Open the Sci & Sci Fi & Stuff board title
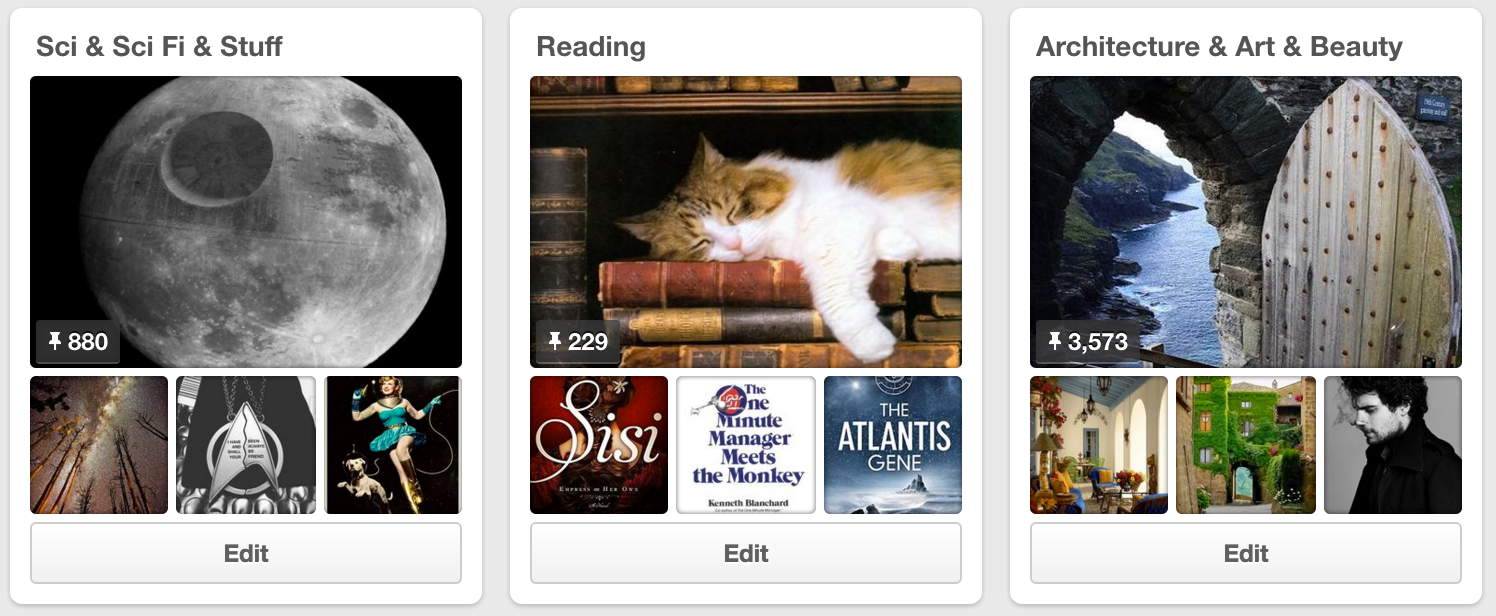 point(159,47)
